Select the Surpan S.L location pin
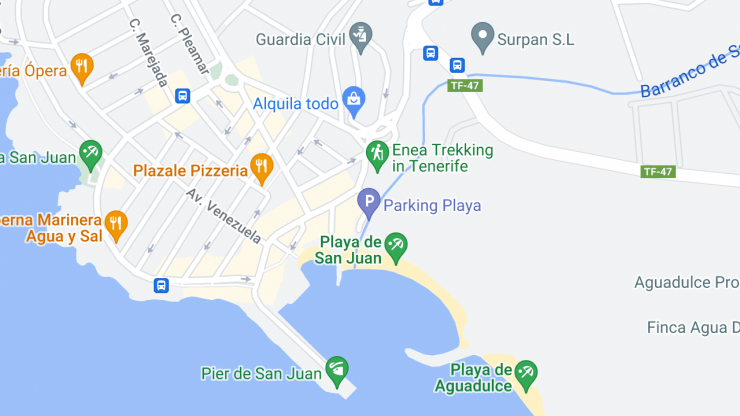 coord(483,37)
